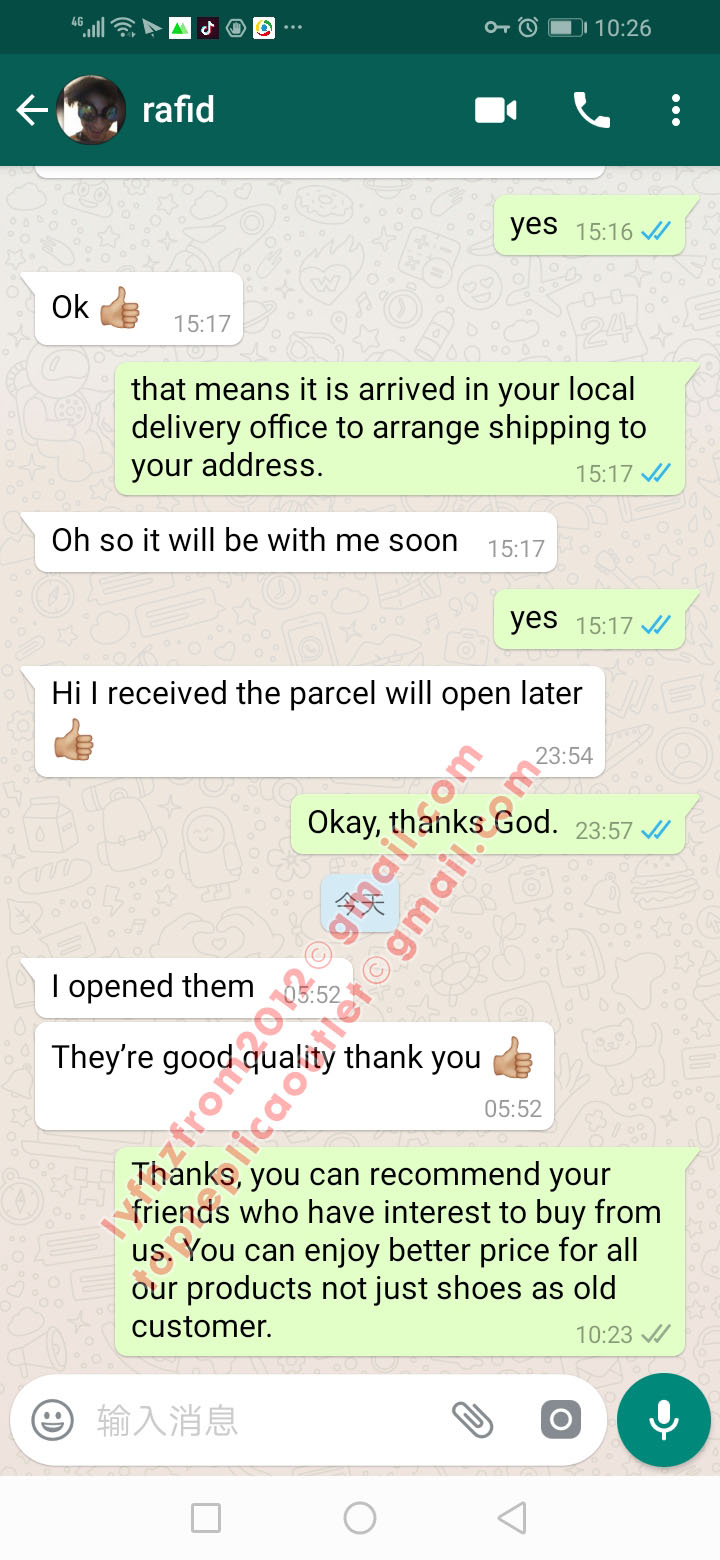Tap the system back button
The height and width of the screenshot is (1560, 720).
coord(512,1518)
